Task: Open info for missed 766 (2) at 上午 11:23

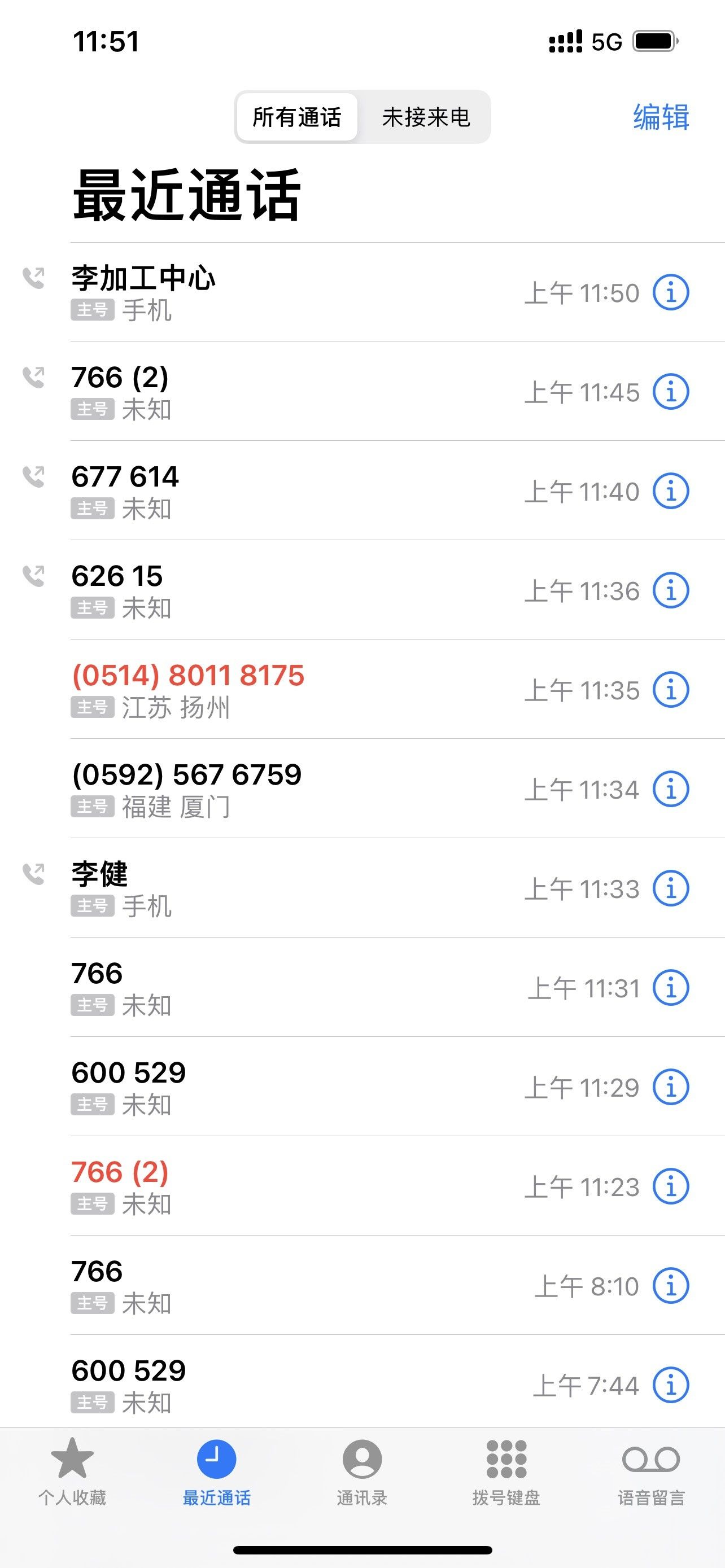Action: (x=671, y=1186)
